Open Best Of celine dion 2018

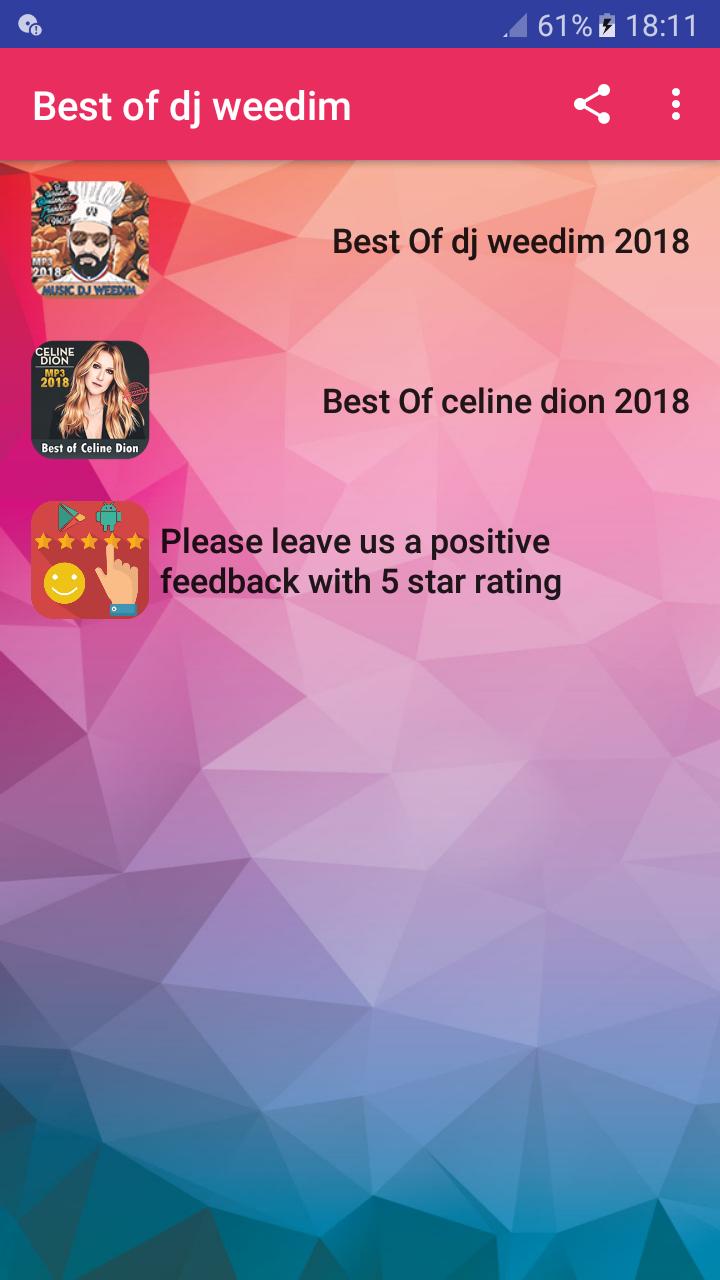505,401
